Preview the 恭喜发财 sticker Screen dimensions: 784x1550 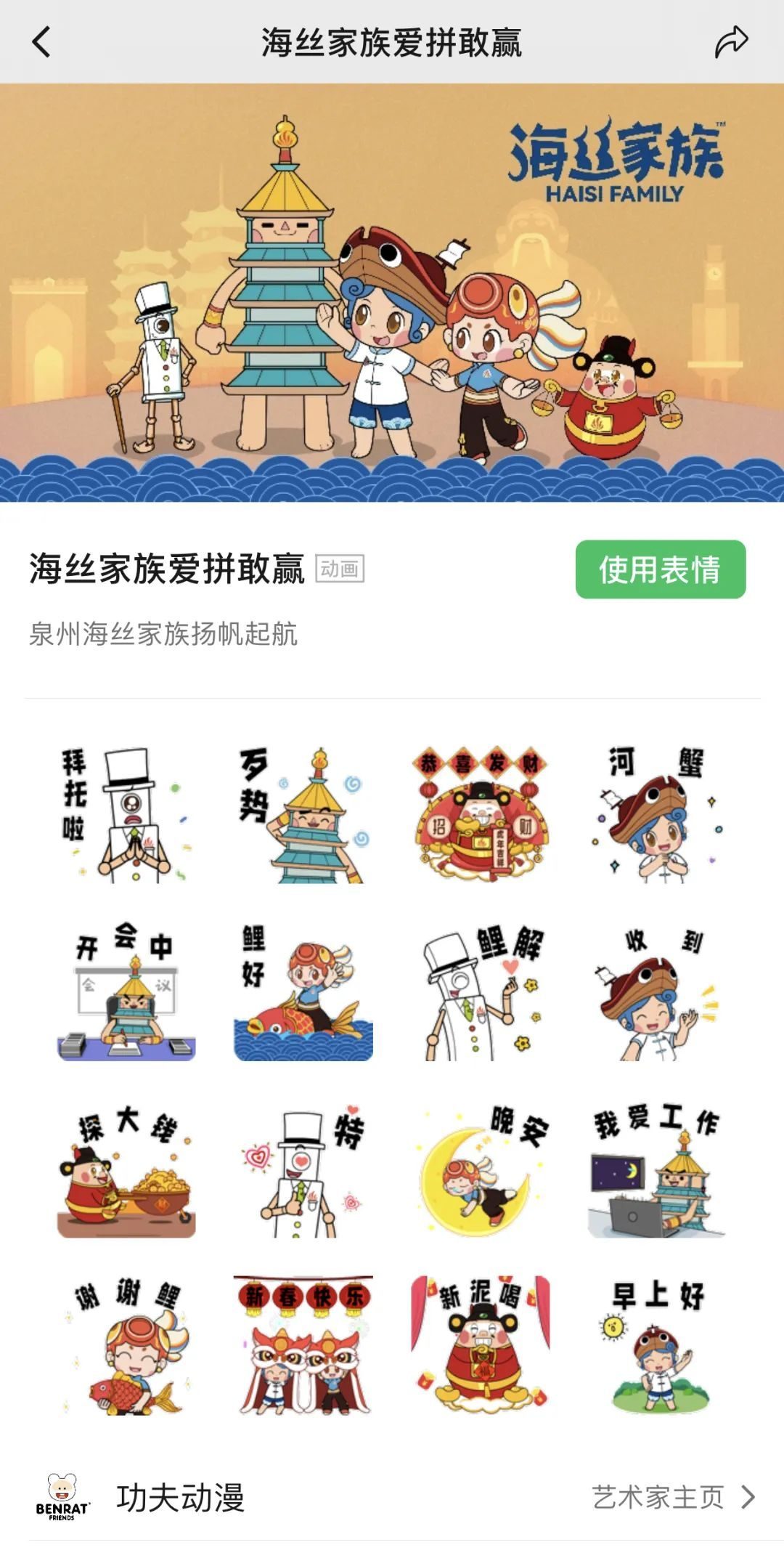point(480,814)
